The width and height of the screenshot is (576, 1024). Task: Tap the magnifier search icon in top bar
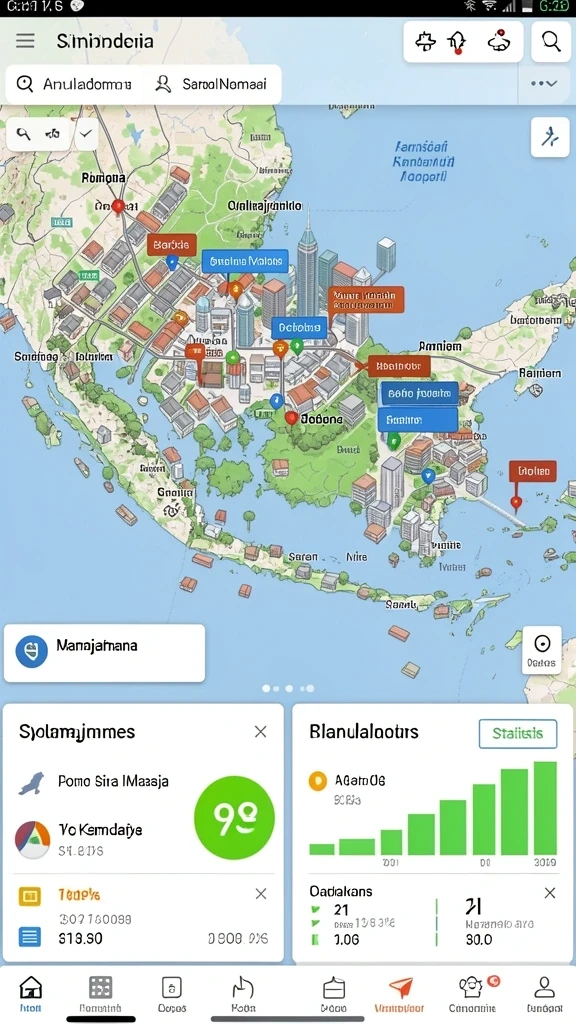point(551,42)
